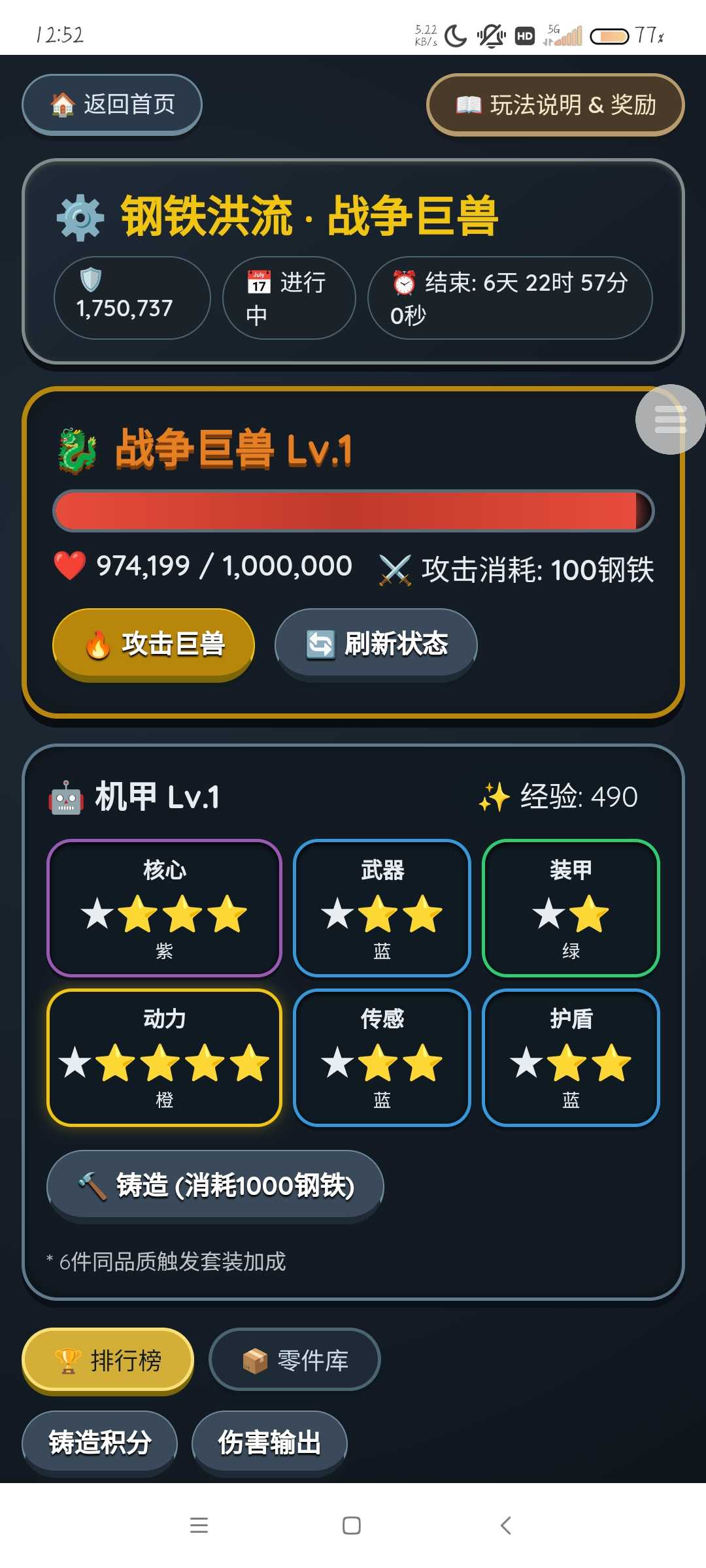Select the 动力 orange part slot
The height and width of the screenshot is (1568, 706).
tap(164, 1058)
